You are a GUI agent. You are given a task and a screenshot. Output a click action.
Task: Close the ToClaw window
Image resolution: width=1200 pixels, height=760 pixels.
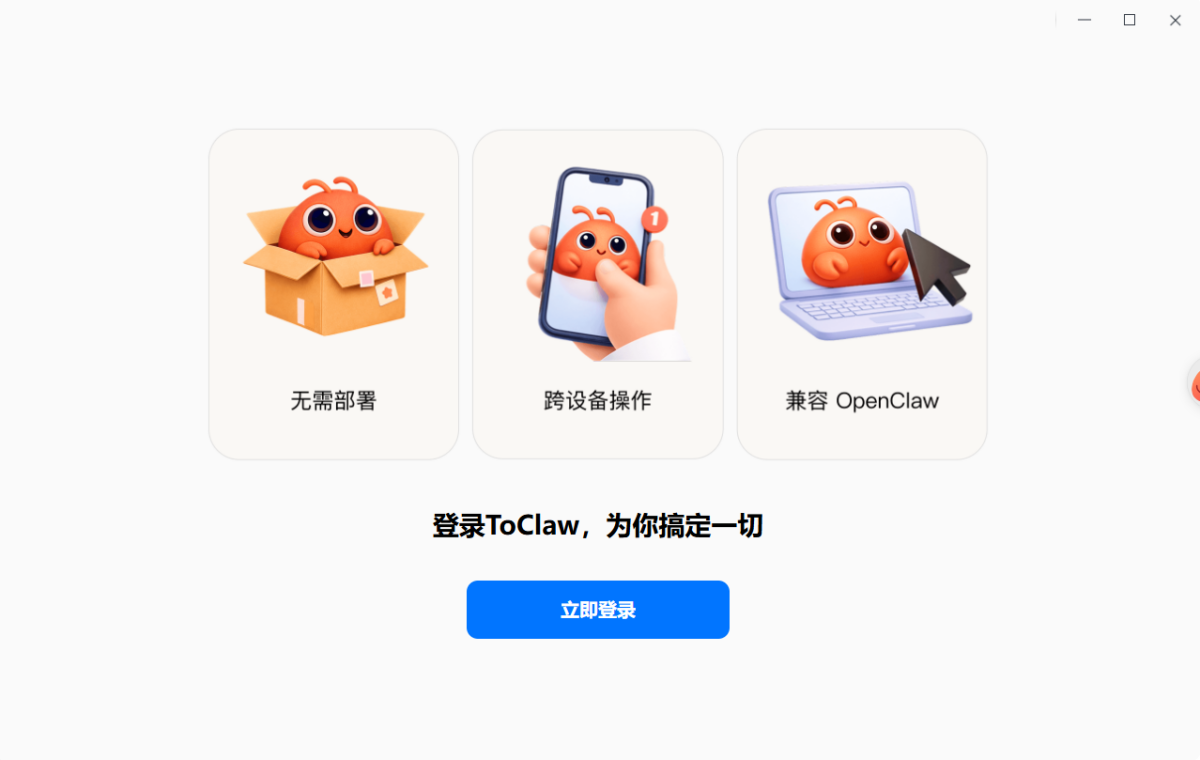point(1175,20)
